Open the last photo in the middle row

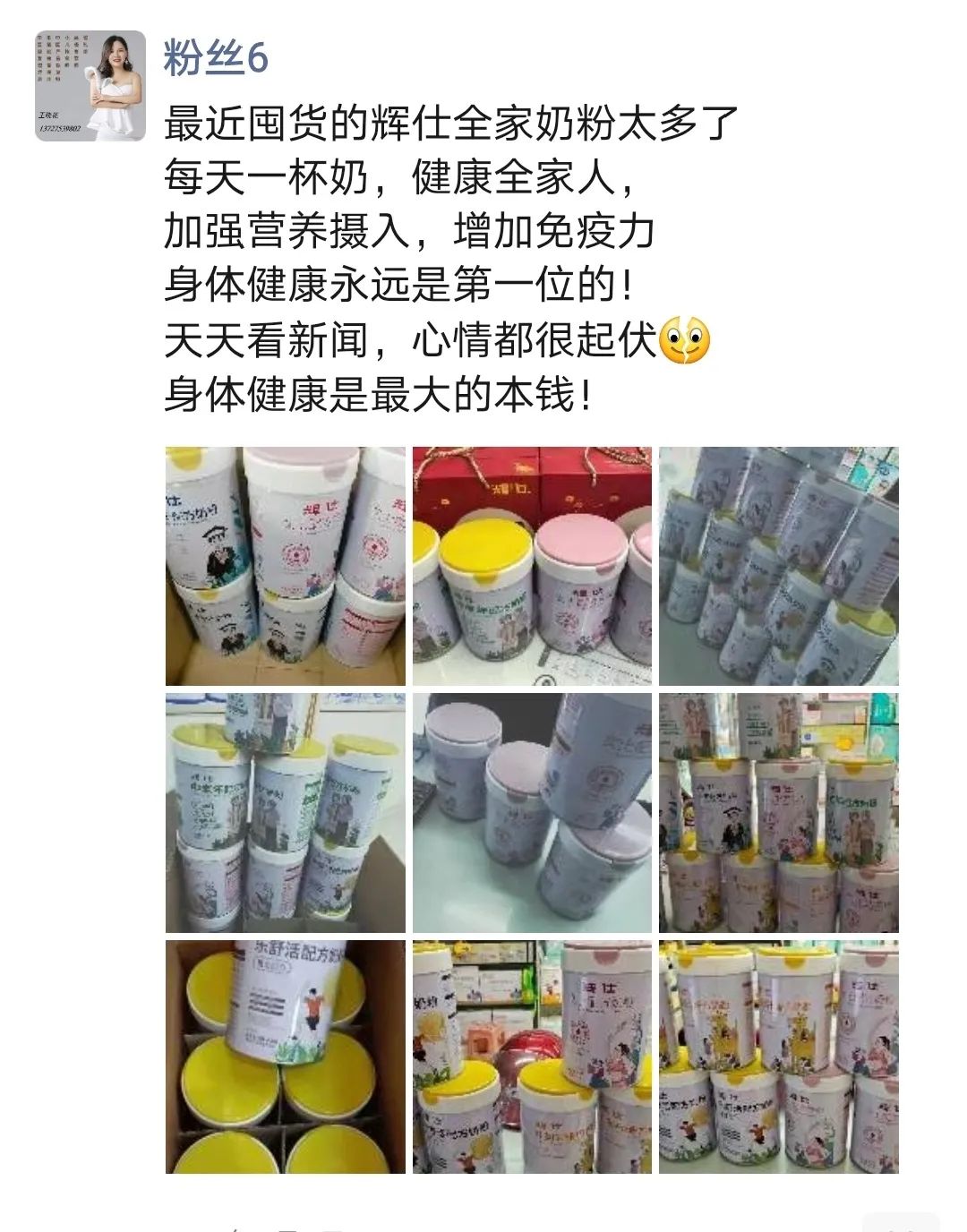(778, 813)
